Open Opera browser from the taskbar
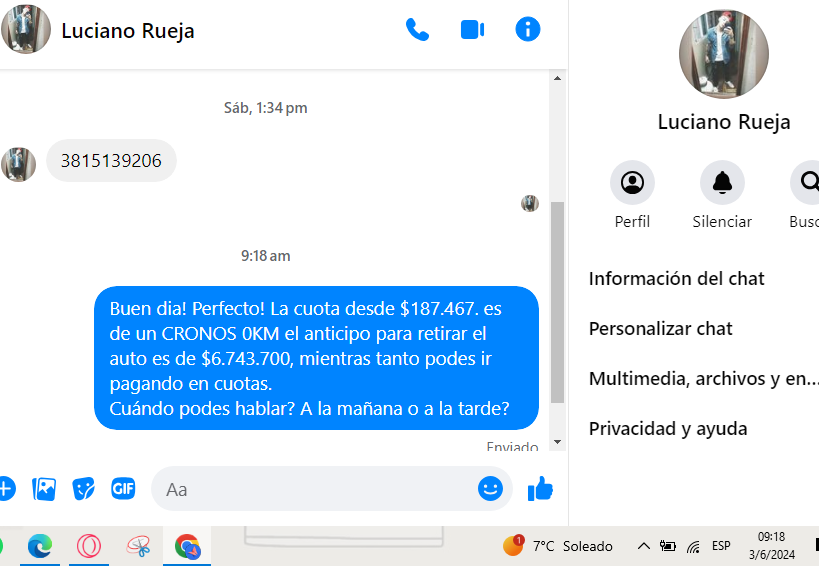This screenshot has height=566, width=819. [89, 546]
